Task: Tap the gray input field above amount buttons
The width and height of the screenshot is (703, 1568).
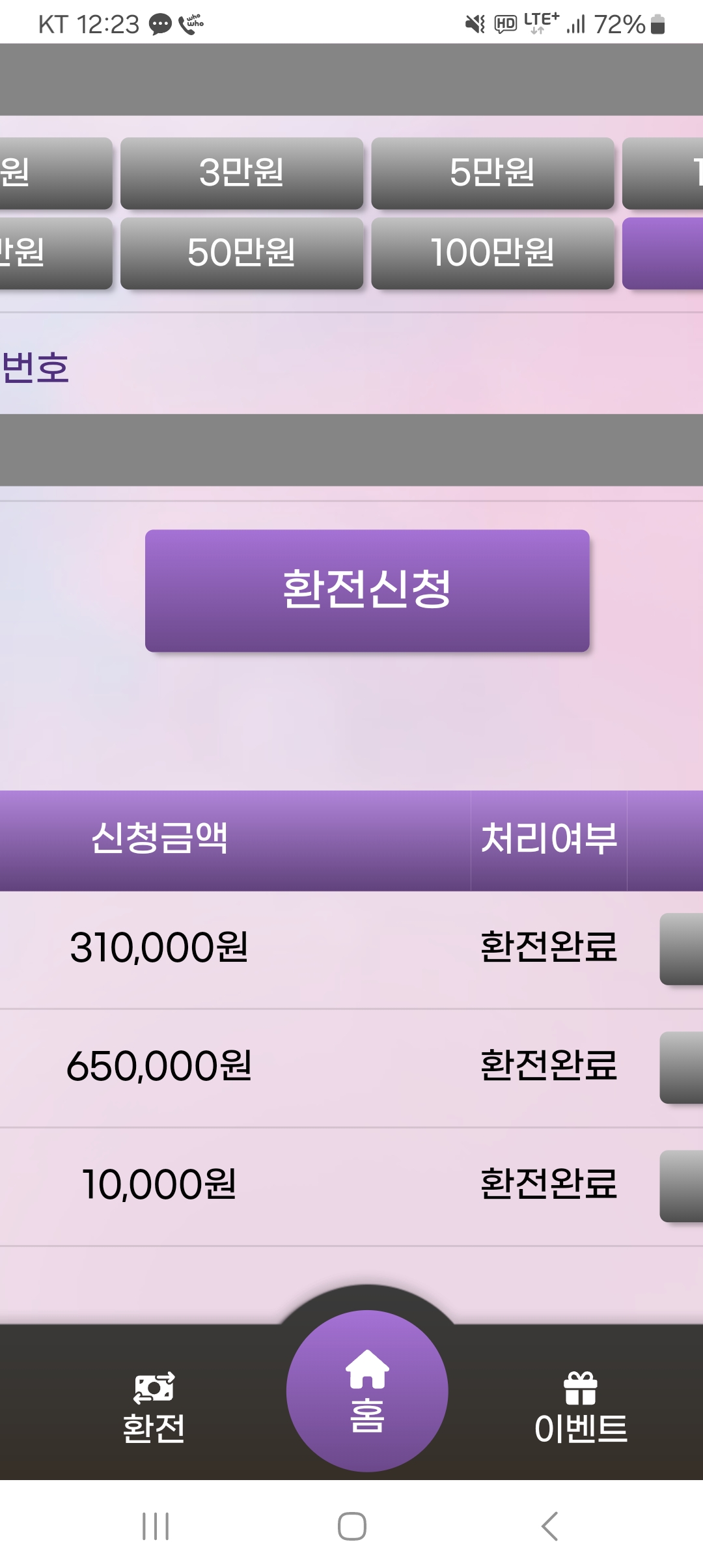Action: pos(351,79)
